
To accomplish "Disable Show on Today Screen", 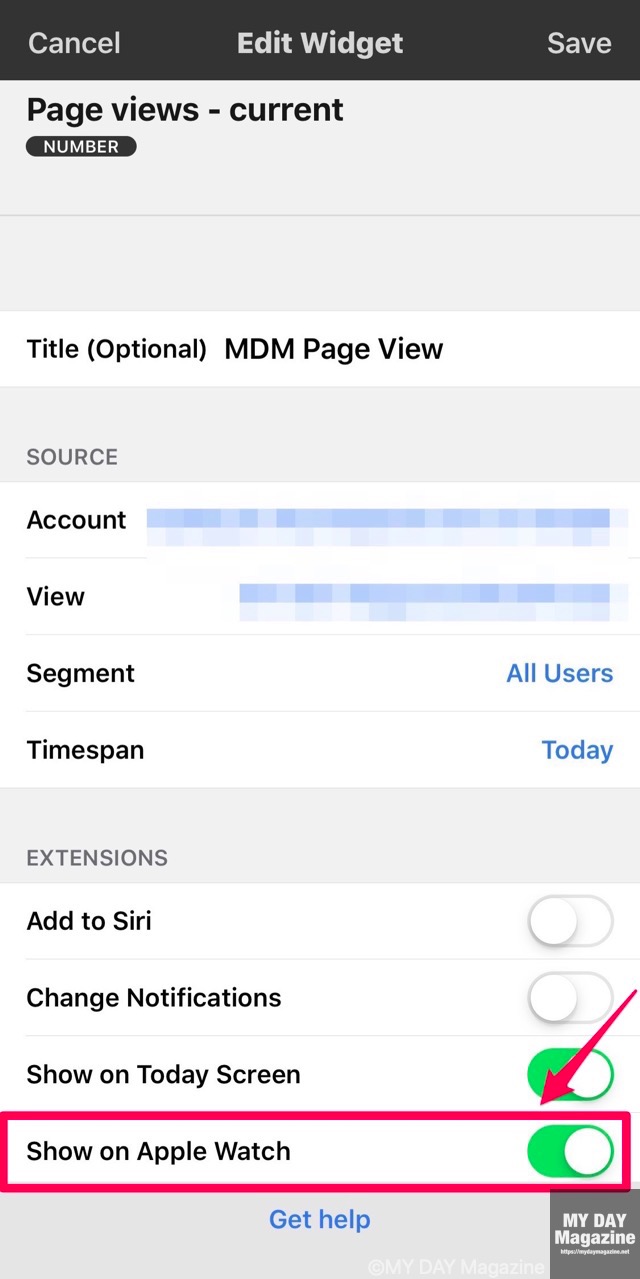I will (x=570, y=1074).
